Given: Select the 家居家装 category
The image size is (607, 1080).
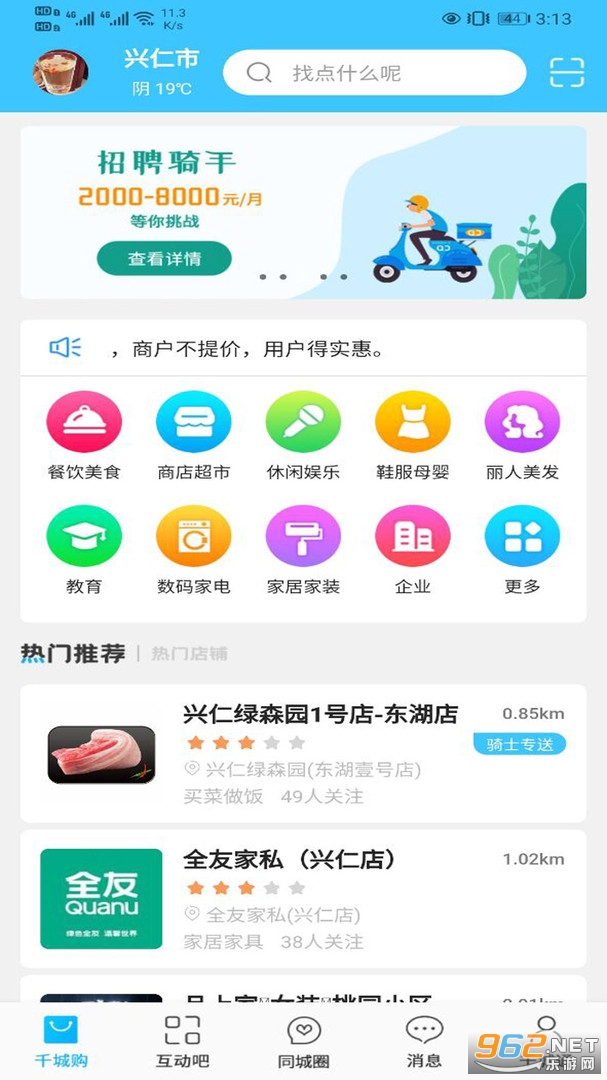Looking at the screenshot, I should coord(303,550).
